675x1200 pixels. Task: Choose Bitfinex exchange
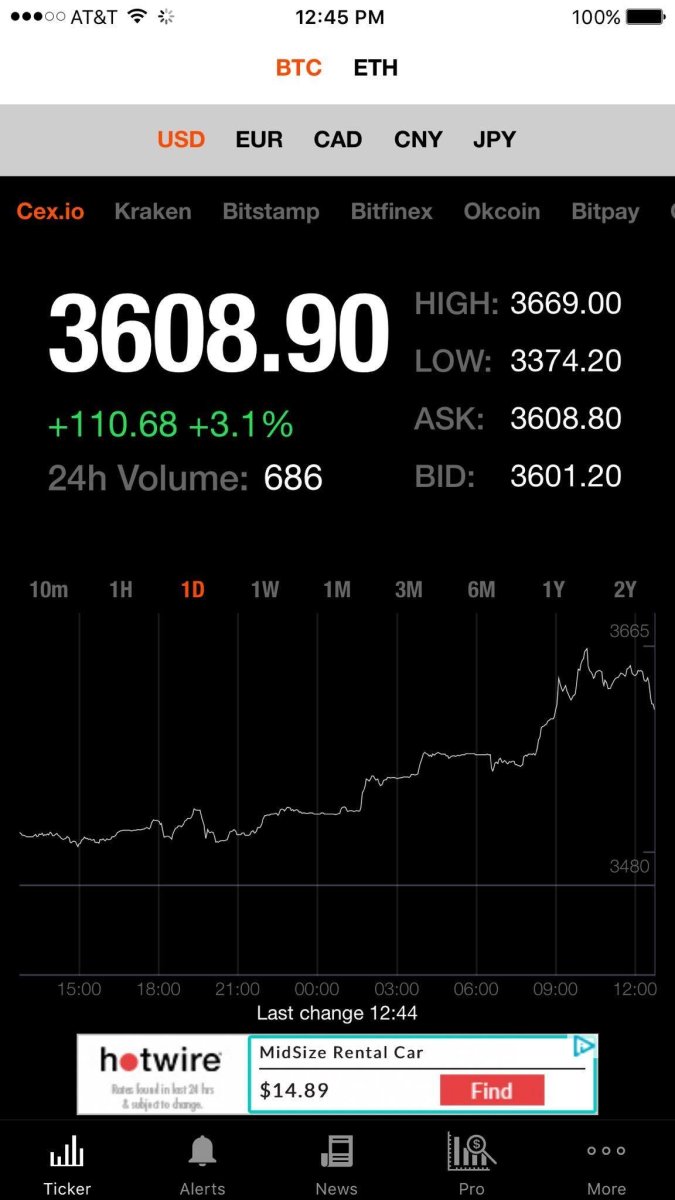click(392, 212)
